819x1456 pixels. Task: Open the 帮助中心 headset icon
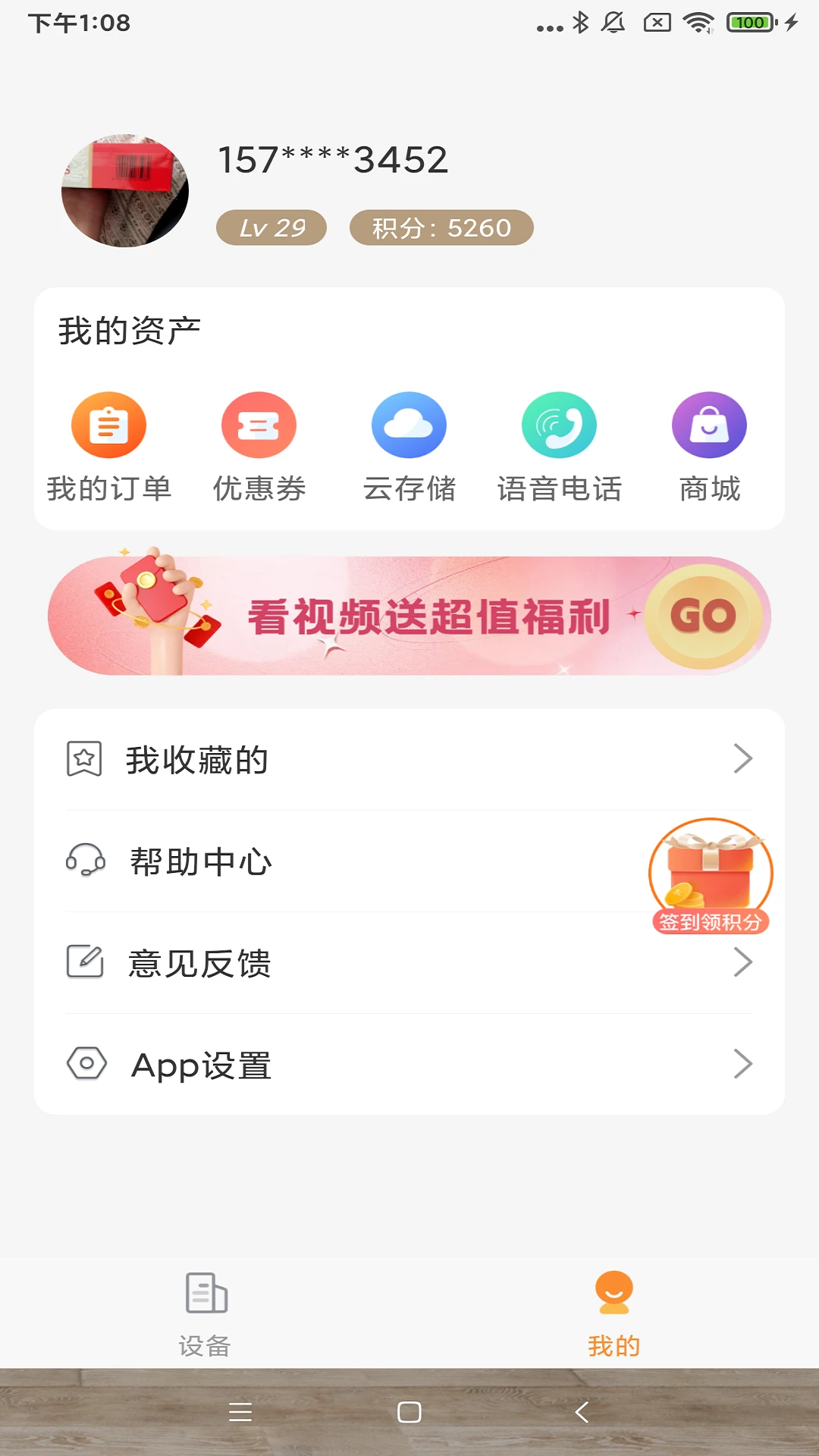[85, 861]
